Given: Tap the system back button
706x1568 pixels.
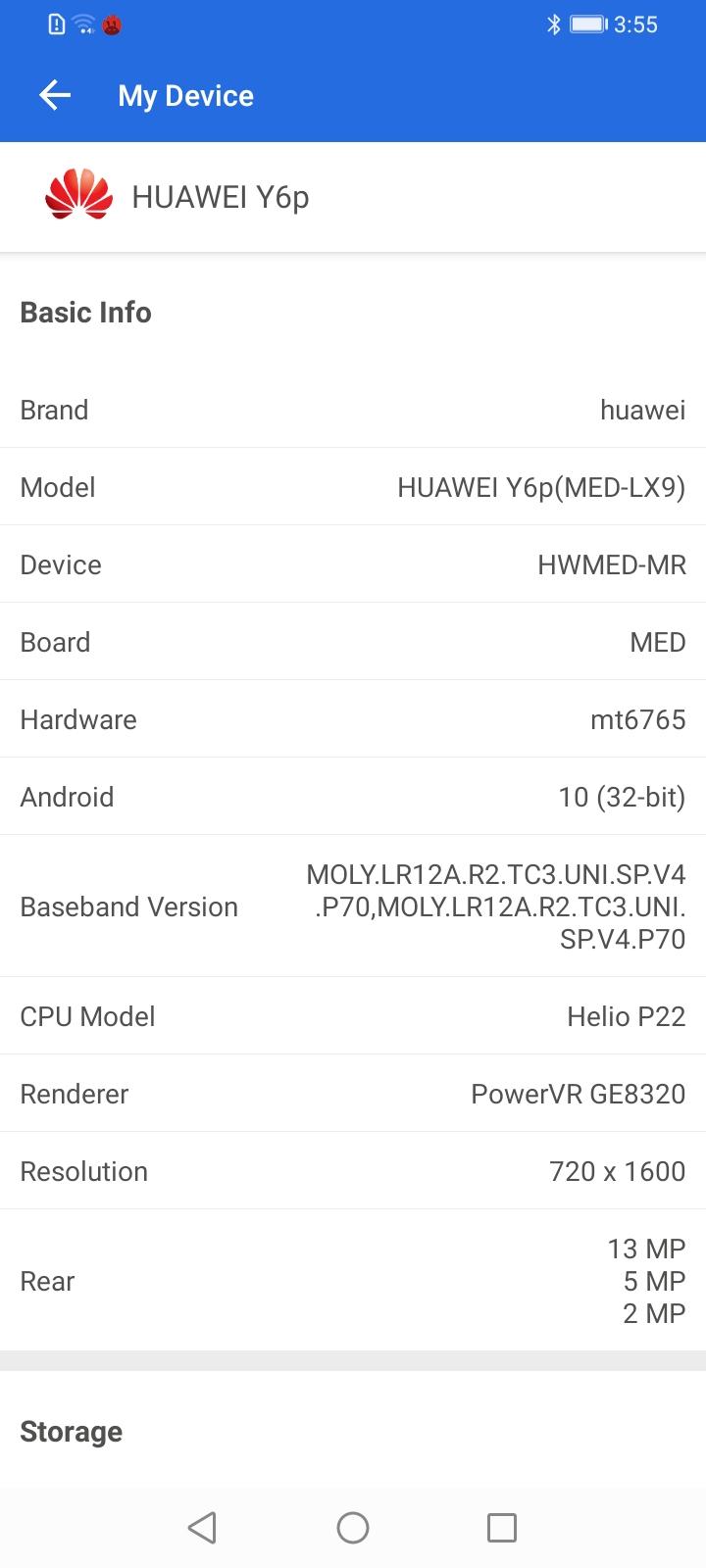Looking at the screenshot, I should coord(202,1527).
